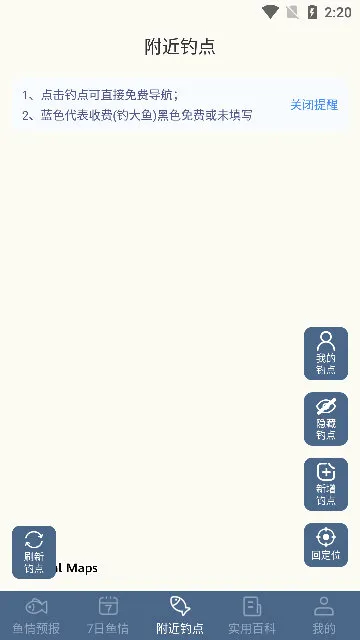Open 我的钓点 button
Screen dimensions: 360x640
coord(326,353)
